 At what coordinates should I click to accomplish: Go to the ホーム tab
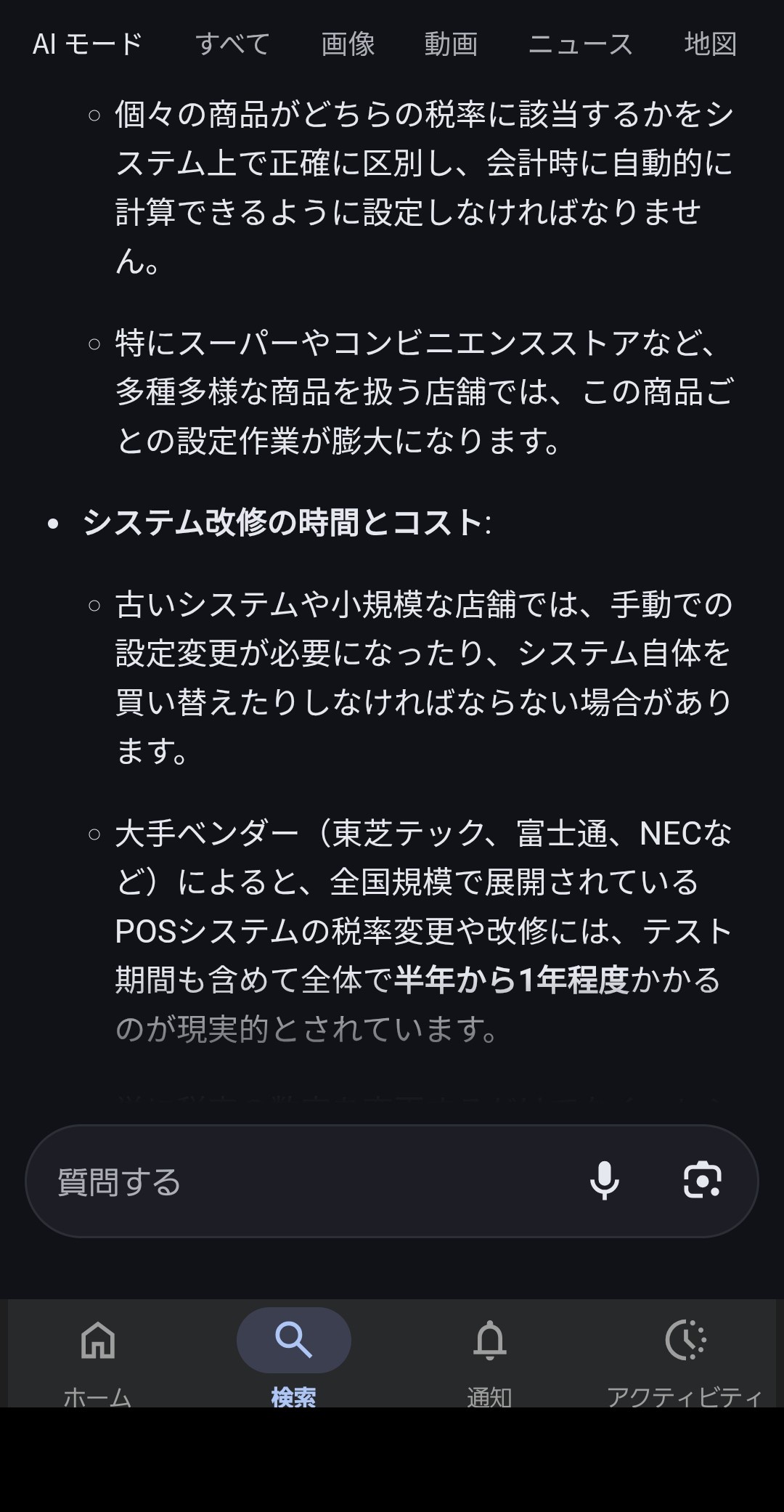[x=98, y=1356]
